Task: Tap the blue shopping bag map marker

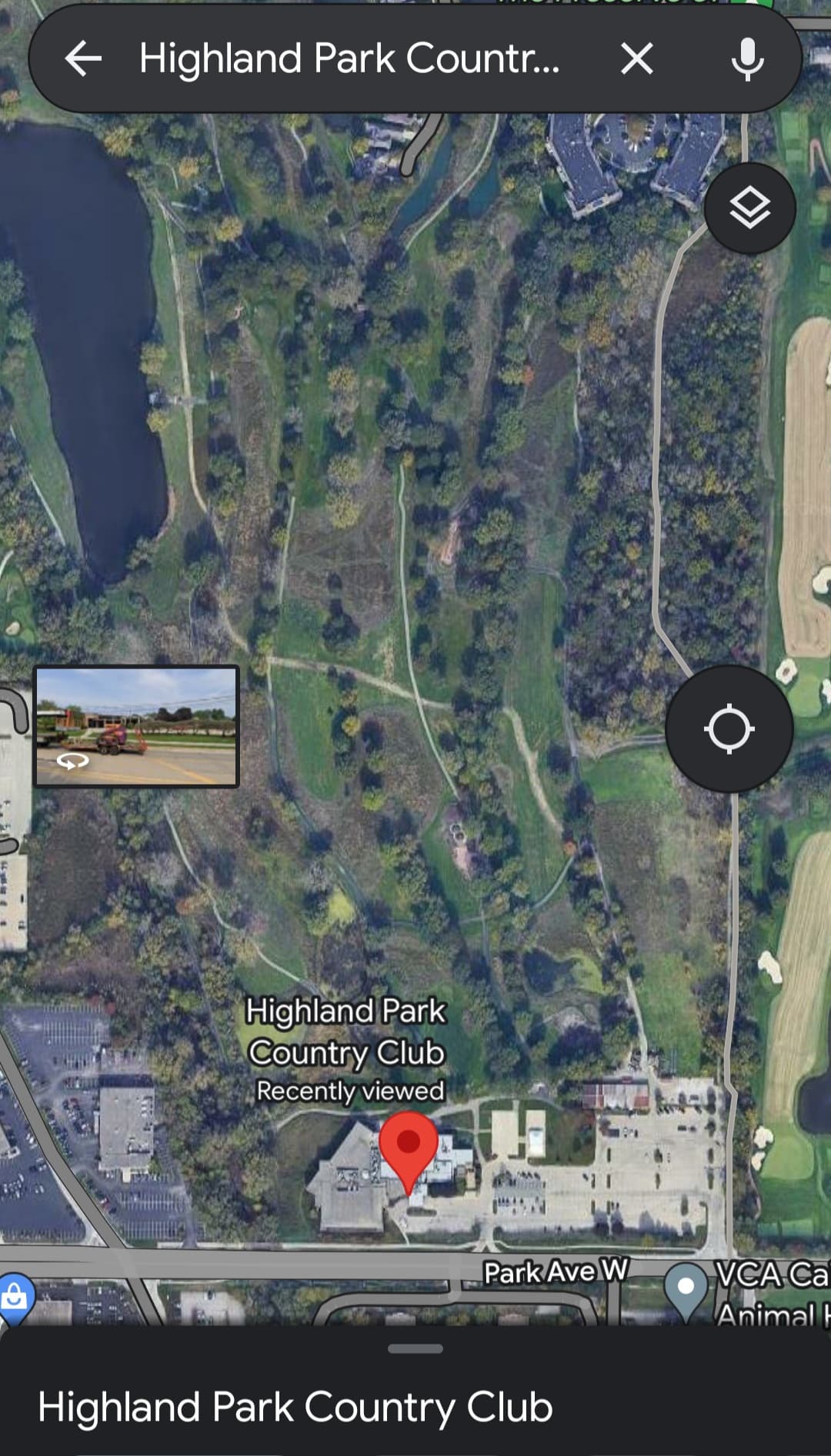Action: pyautogui.click(x=14, y=1298)
